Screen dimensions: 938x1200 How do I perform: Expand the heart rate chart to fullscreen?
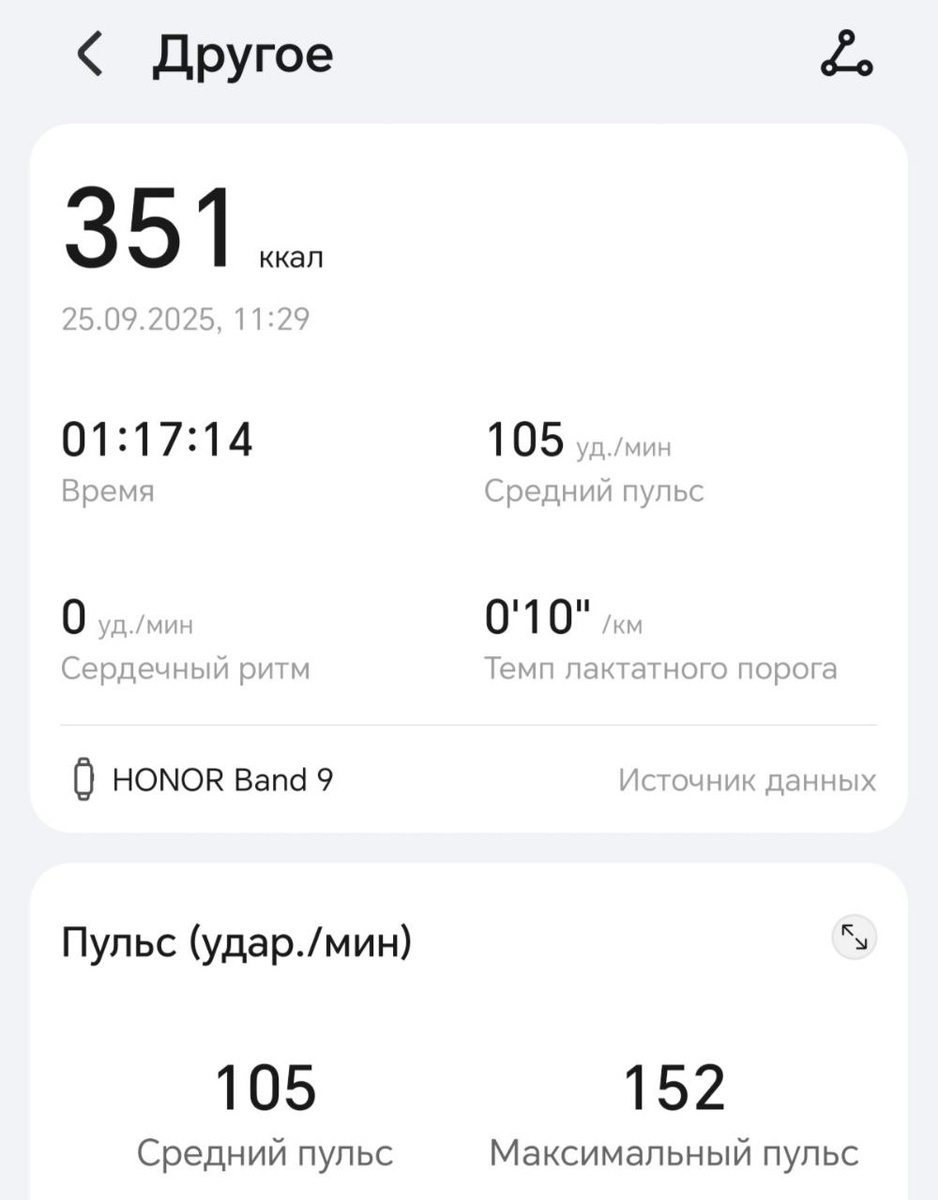pos(852,937)
